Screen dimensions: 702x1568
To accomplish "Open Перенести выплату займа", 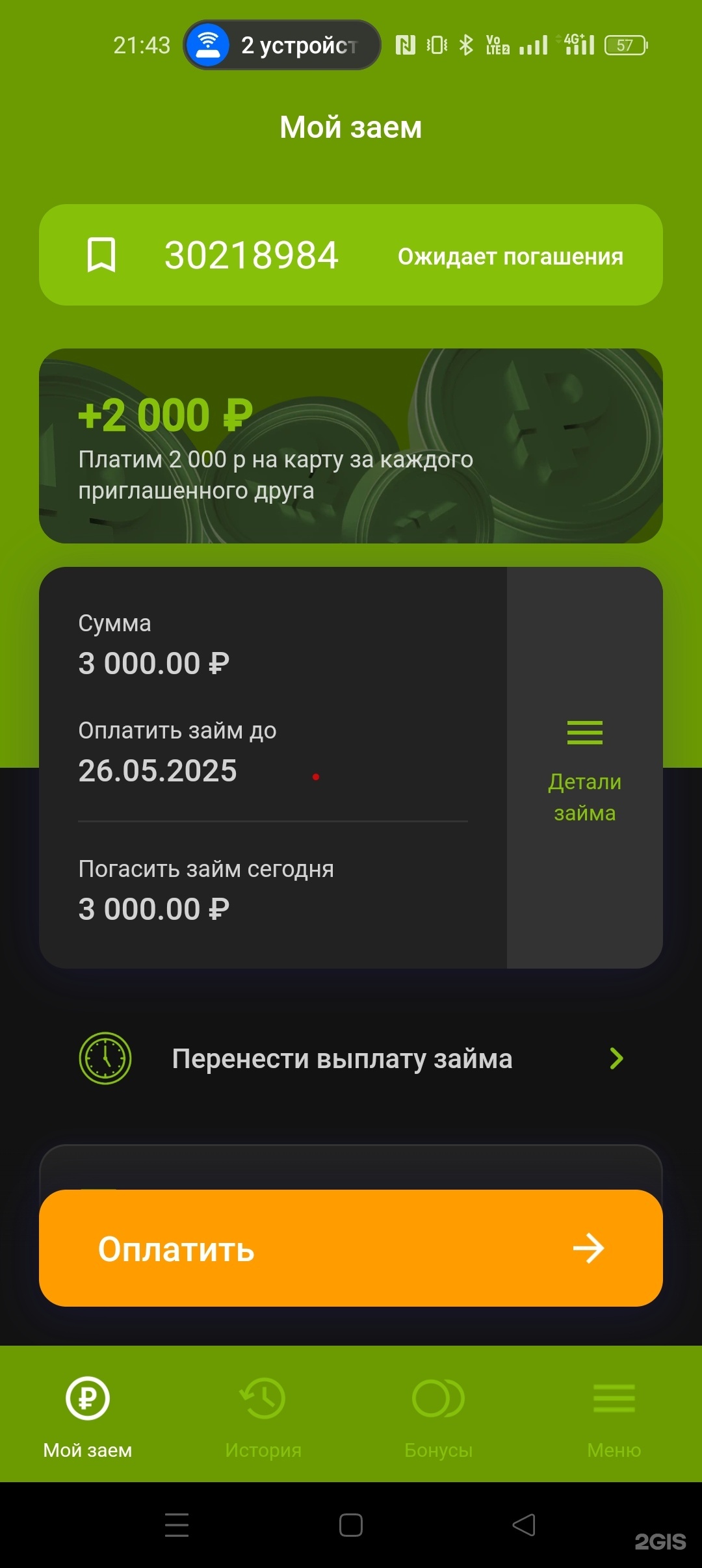I will [351, 1058].
